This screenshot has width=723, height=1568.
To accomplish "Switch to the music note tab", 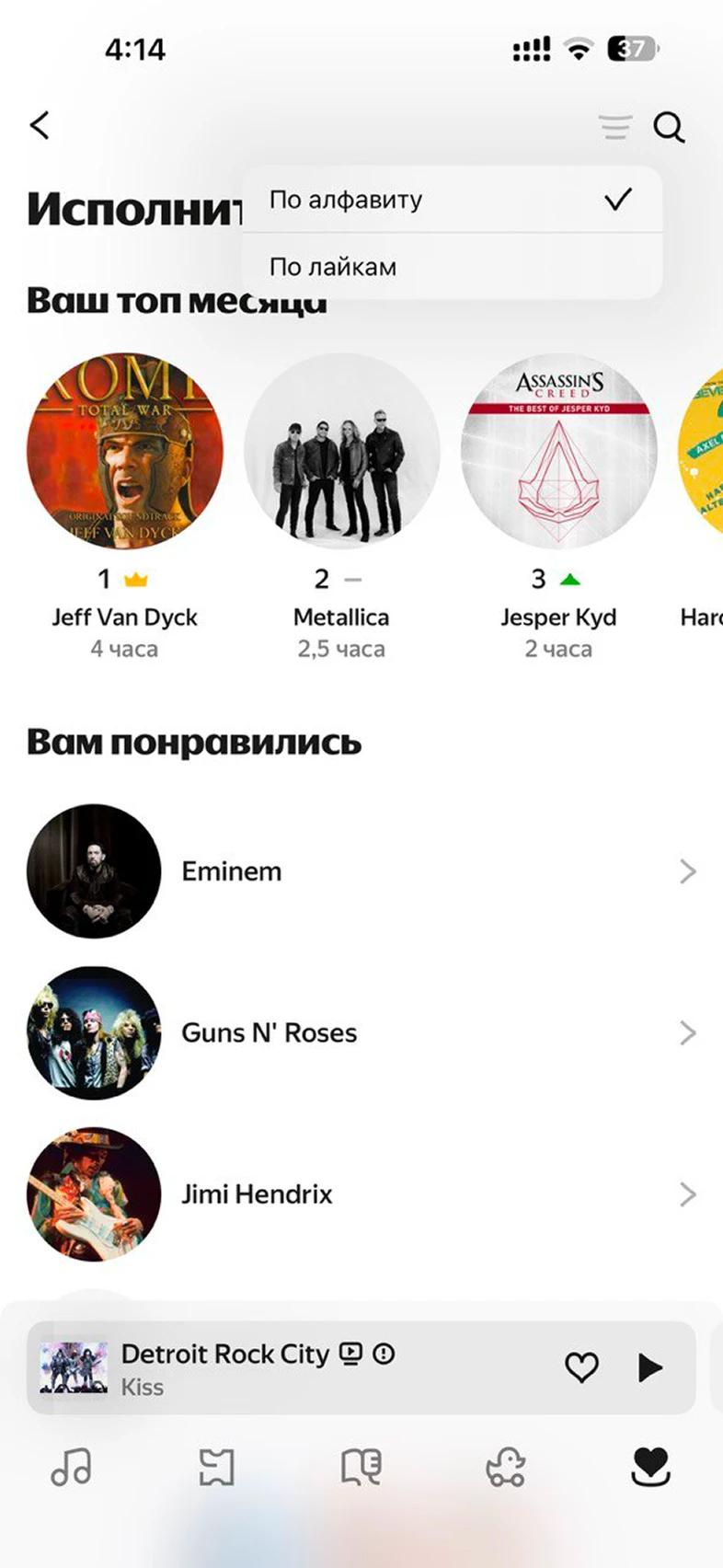I will (71, 1467).
